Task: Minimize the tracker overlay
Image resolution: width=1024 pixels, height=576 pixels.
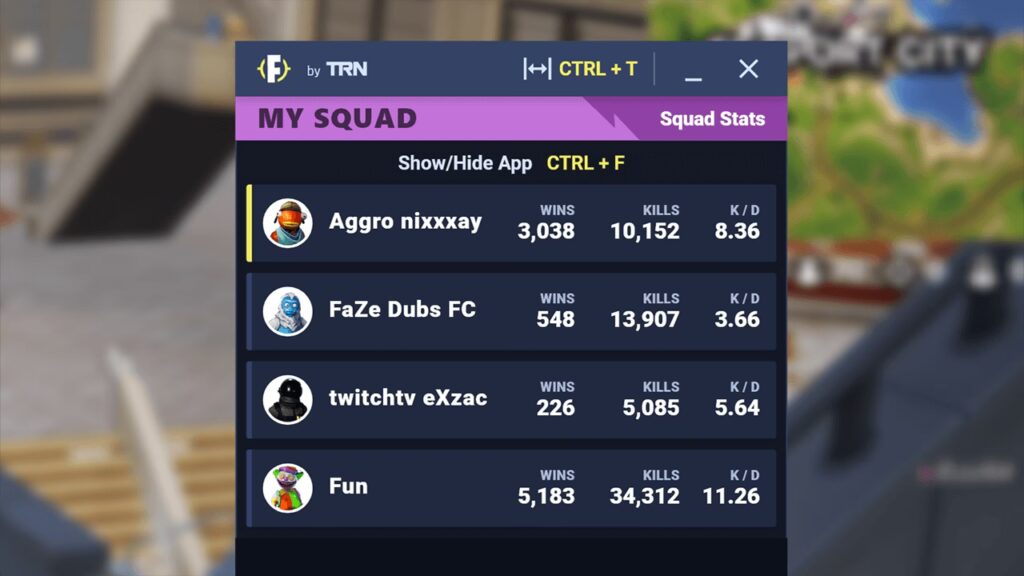Action: (x=693, y=71)
